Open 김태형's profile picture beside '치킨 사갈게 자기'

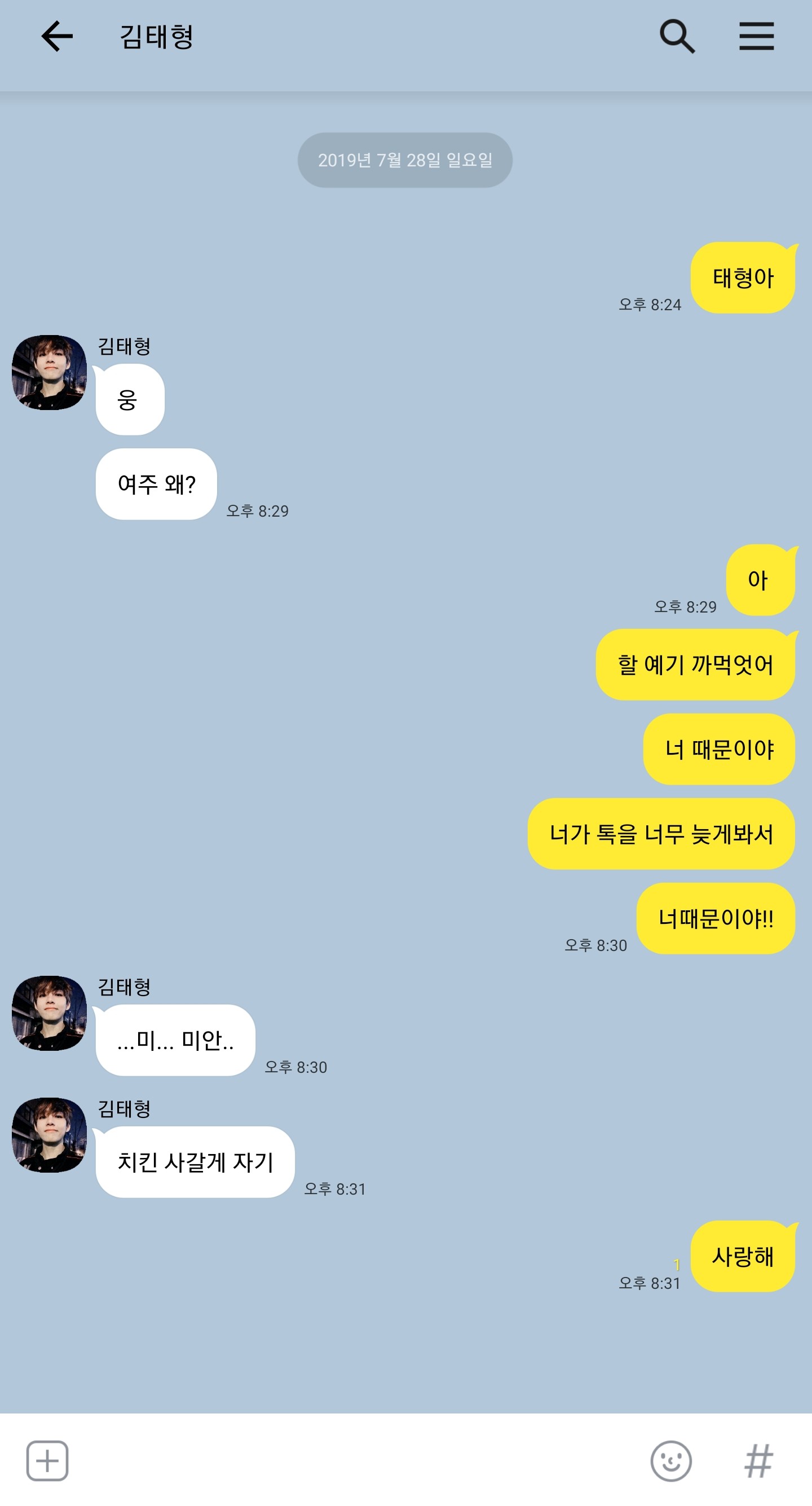[49, 1135]
